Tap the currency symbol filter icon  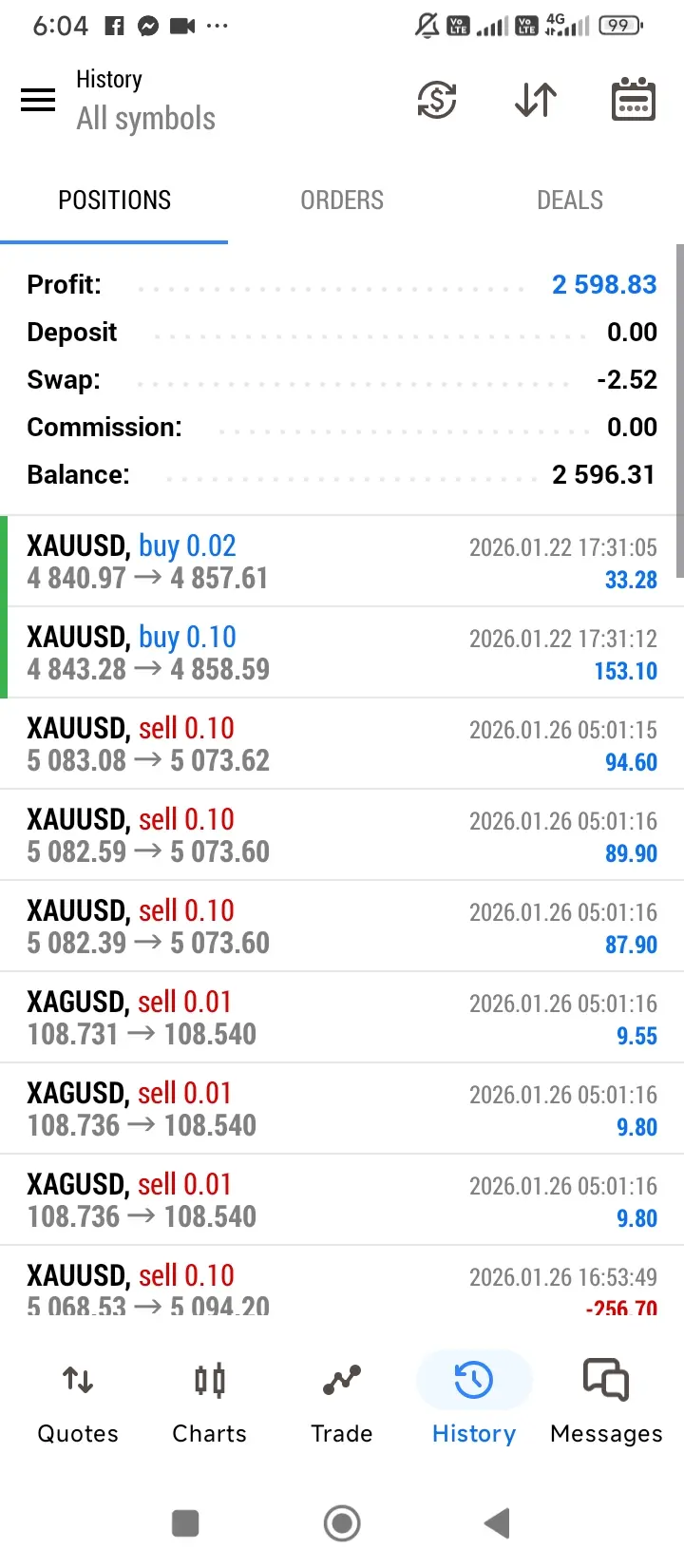[x=437, y=100]
